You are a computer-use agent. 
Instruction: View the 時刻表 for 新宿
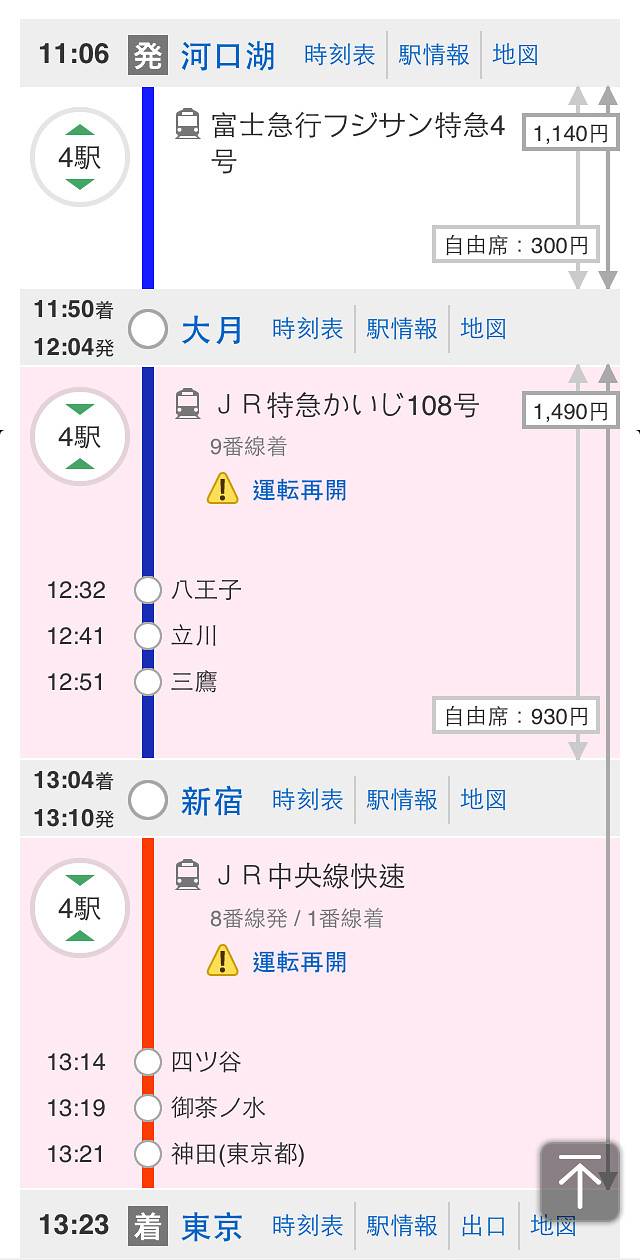(x=307, y=800)
